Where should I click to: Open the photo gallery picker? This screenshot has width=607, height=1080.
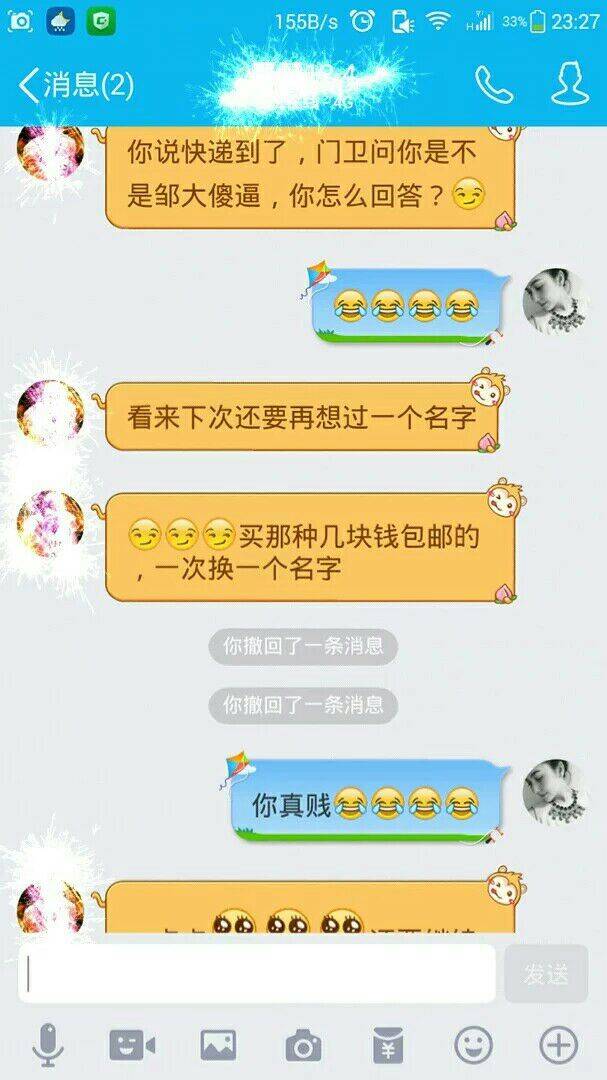pos(218,1046)
